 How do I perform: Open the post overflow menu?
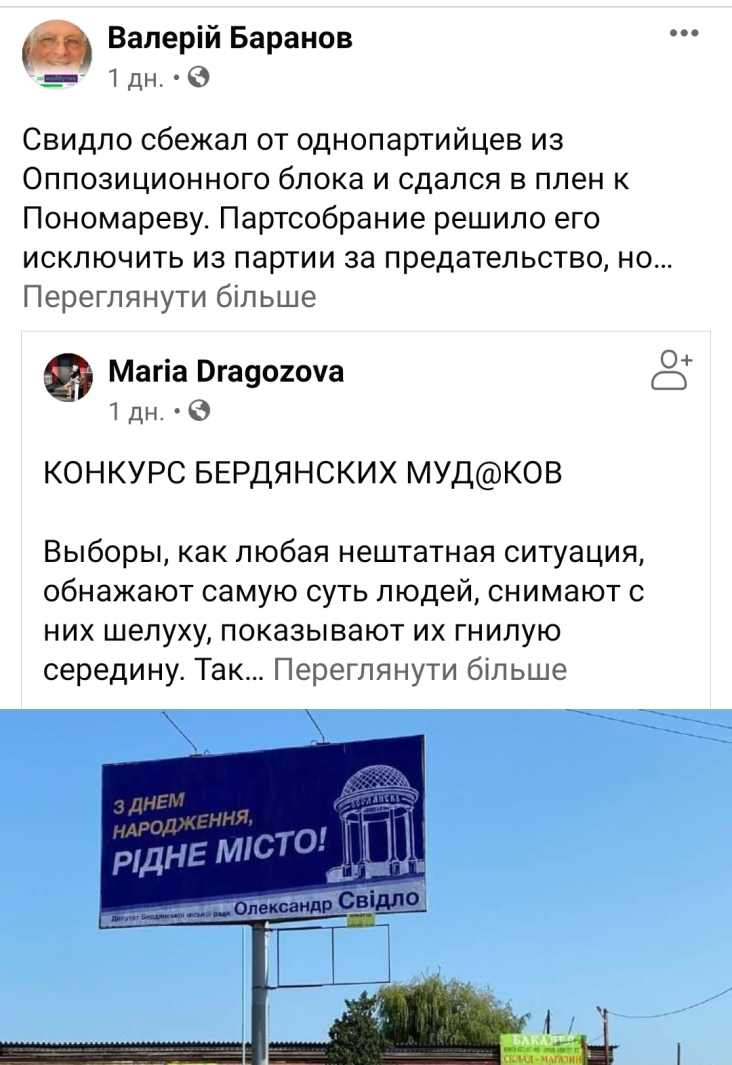[684, 33]
